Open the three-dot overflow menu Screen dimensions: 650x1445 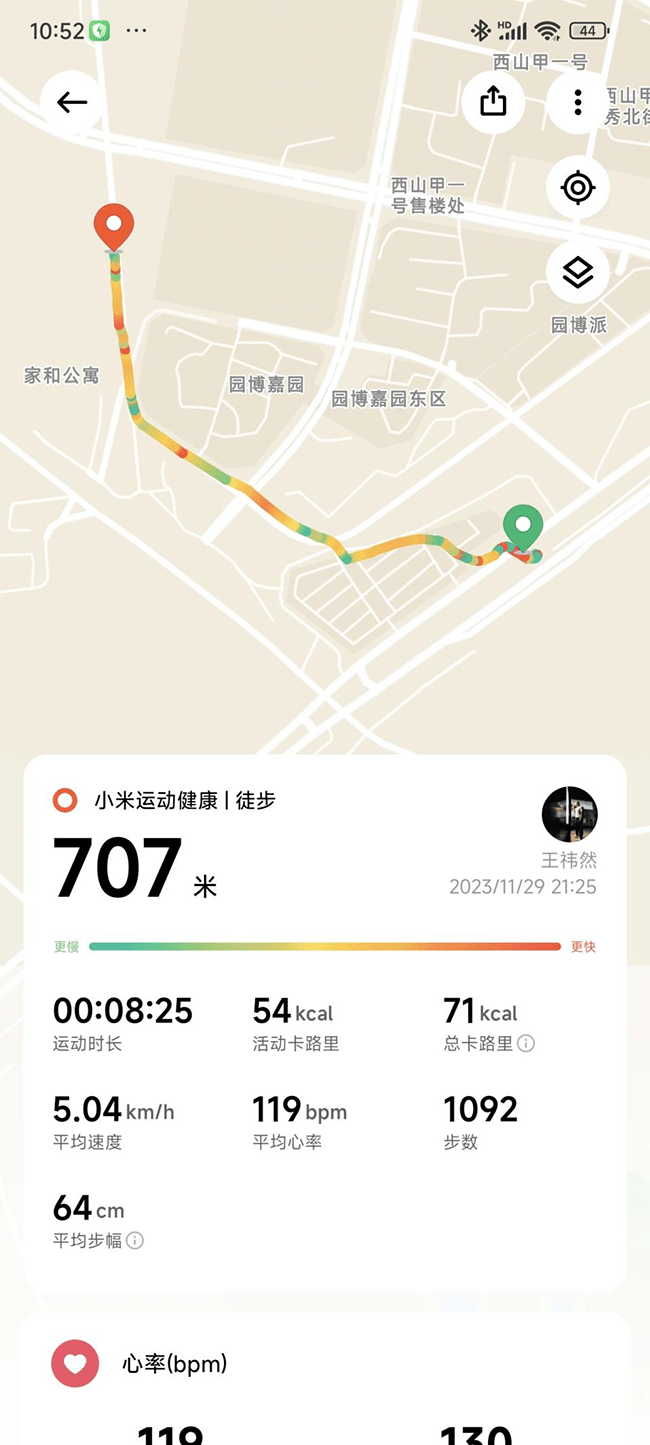pos(578,102)
